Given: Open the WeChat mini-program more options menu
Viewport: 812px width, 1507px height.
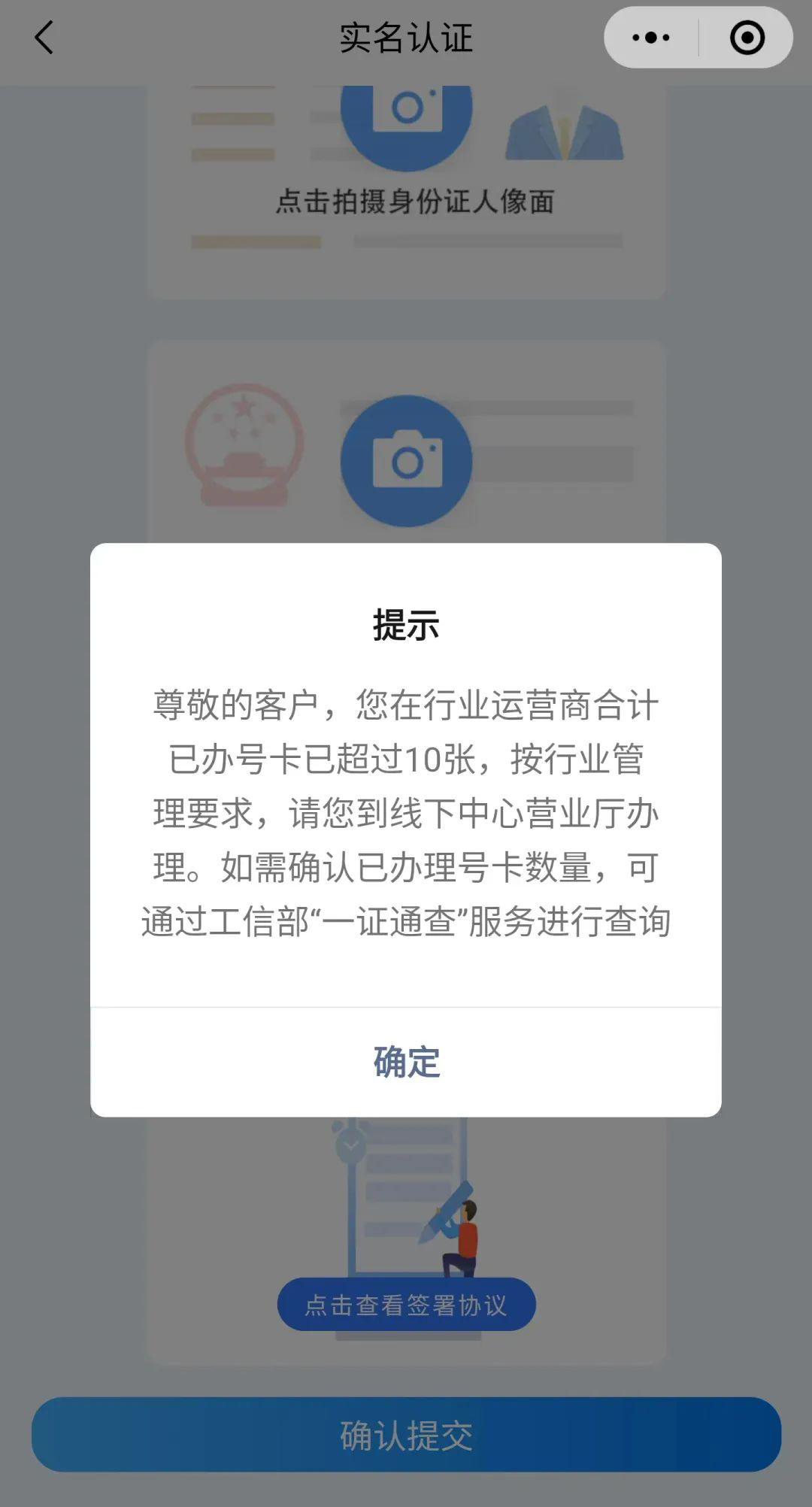Looking at the screenshot, I should click(653, 35).
